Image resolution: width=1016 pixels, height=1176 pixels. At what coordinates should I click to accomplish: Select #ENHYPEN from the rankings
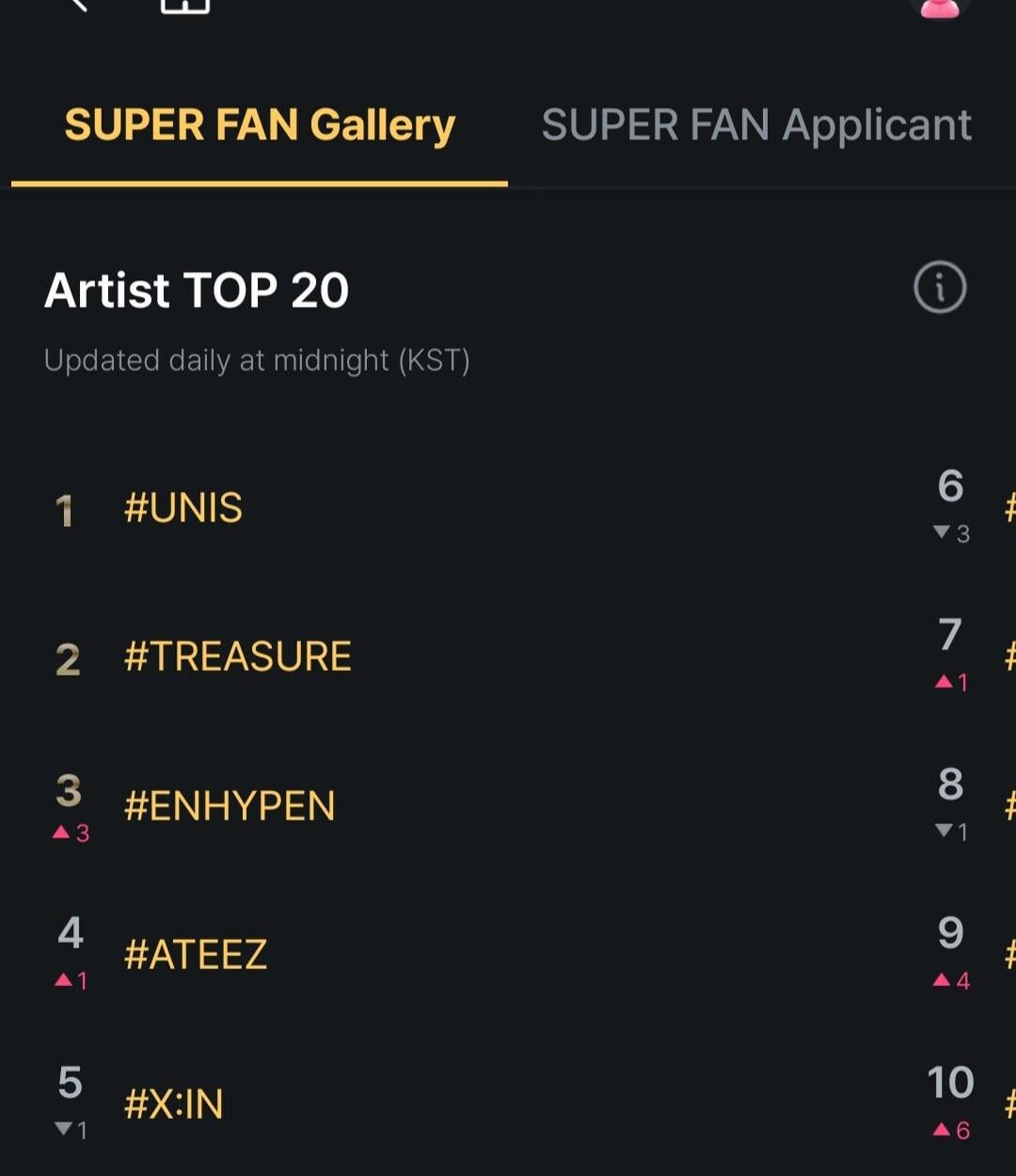pos(230,805)
